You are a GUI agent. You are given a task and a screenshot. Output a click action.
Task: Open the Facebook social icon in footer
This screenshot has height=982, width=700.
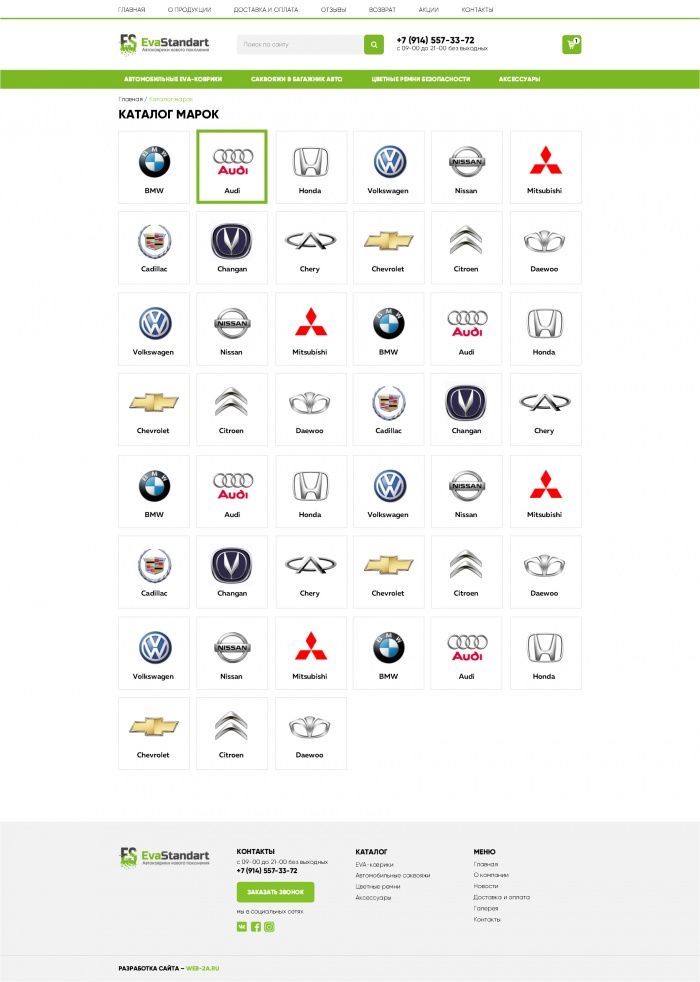256,927
